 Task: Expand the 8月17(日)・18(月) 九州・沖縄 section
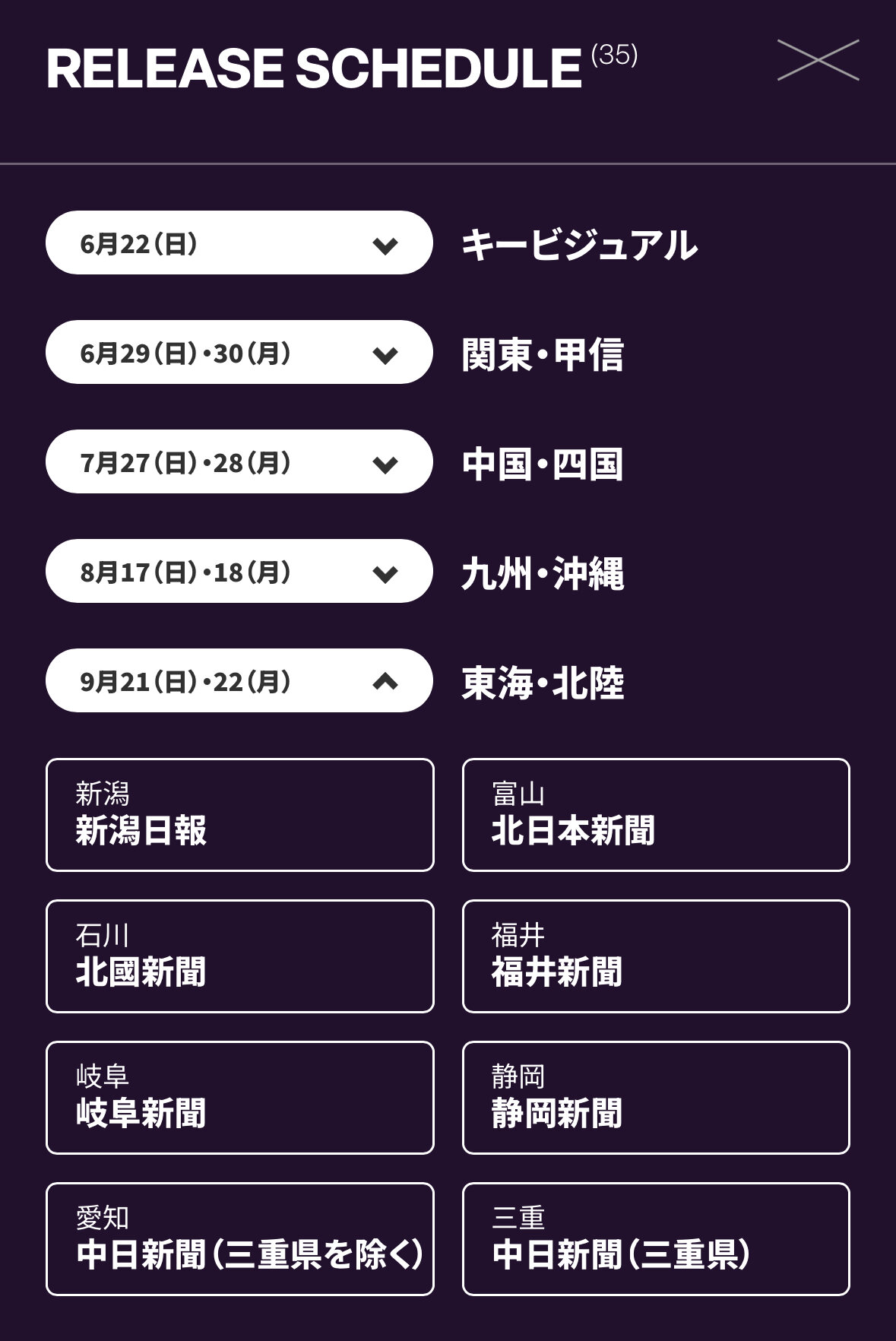click(239, 572)
